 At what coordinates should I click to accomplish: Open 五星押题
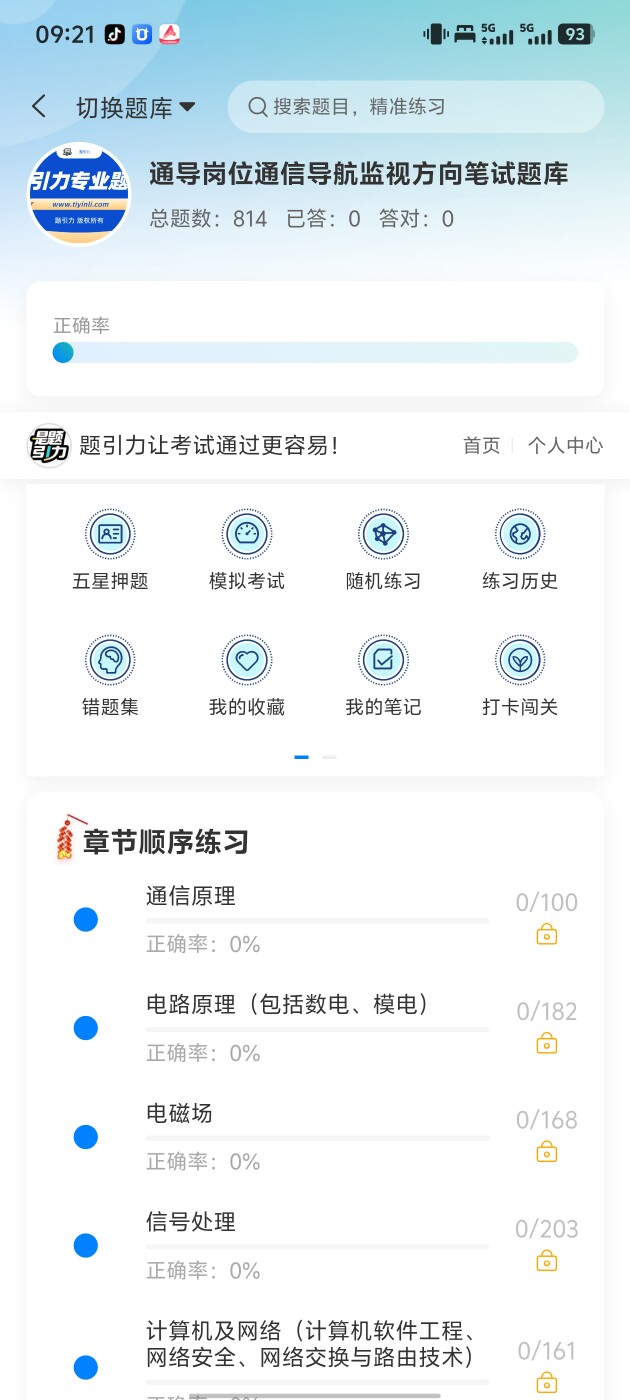click(x=110, y=550)
